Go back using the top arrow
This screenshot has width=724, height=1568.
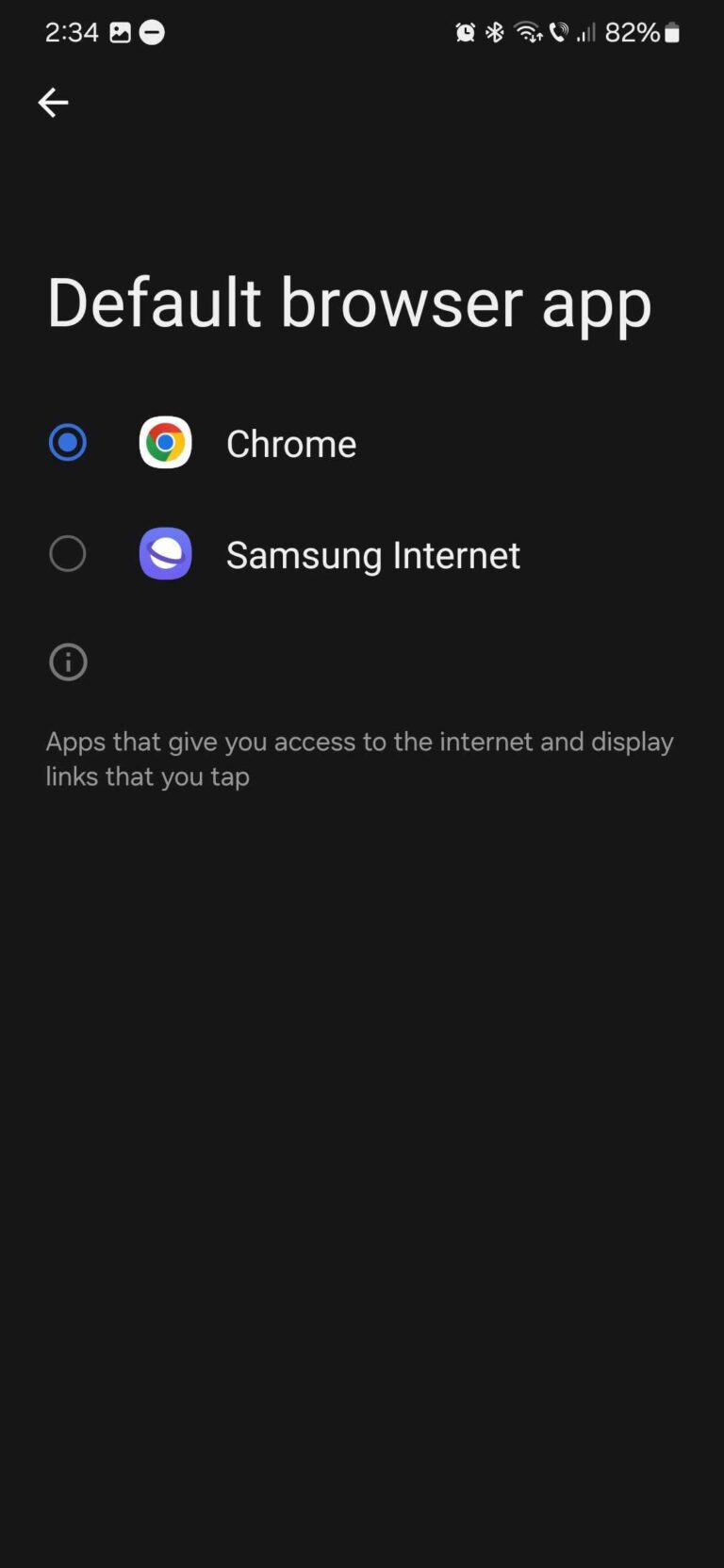[53, 103]
